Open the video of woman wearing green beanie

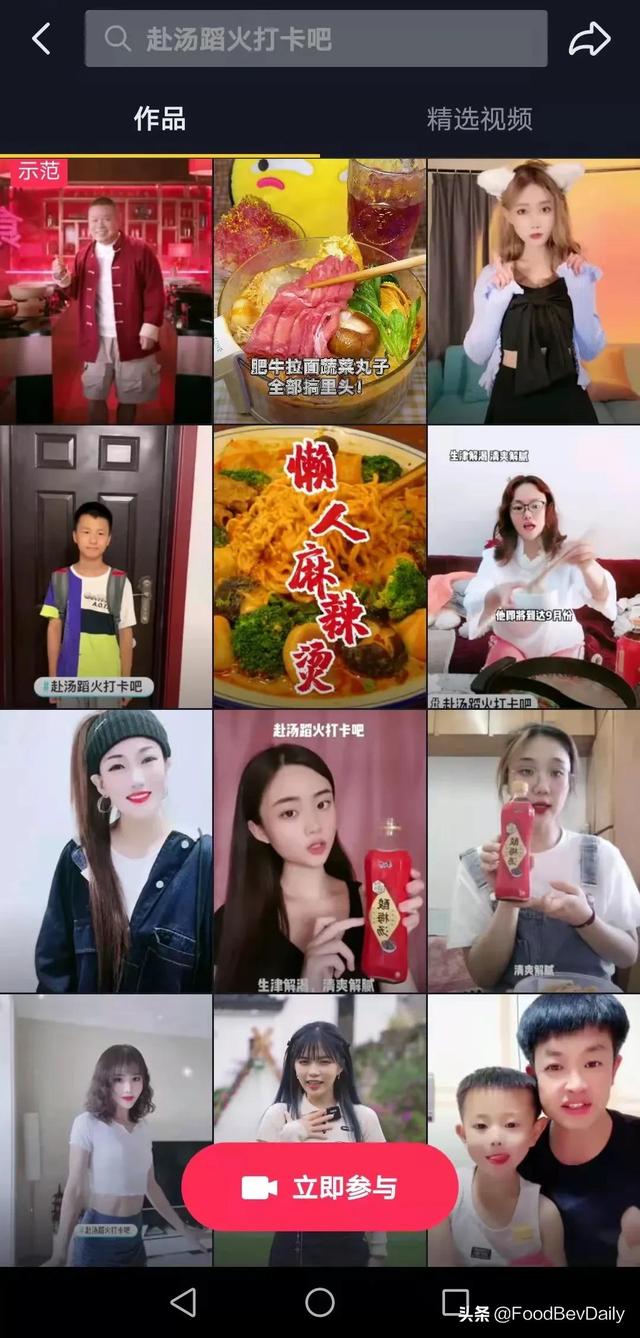[x=106, y=851]
